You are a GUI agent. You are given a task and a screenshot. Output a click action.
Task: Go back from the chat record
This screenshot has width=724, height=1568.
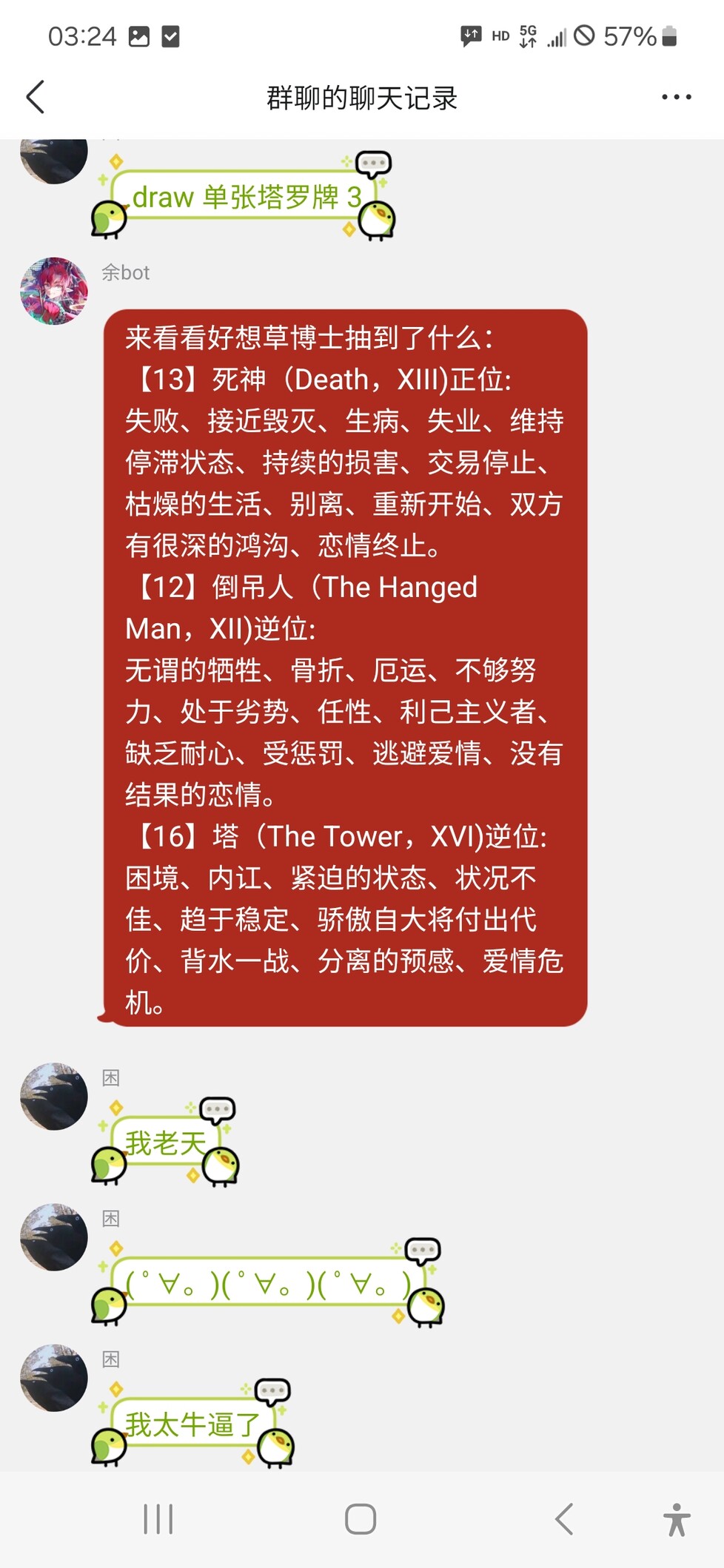tap(36, 97)
